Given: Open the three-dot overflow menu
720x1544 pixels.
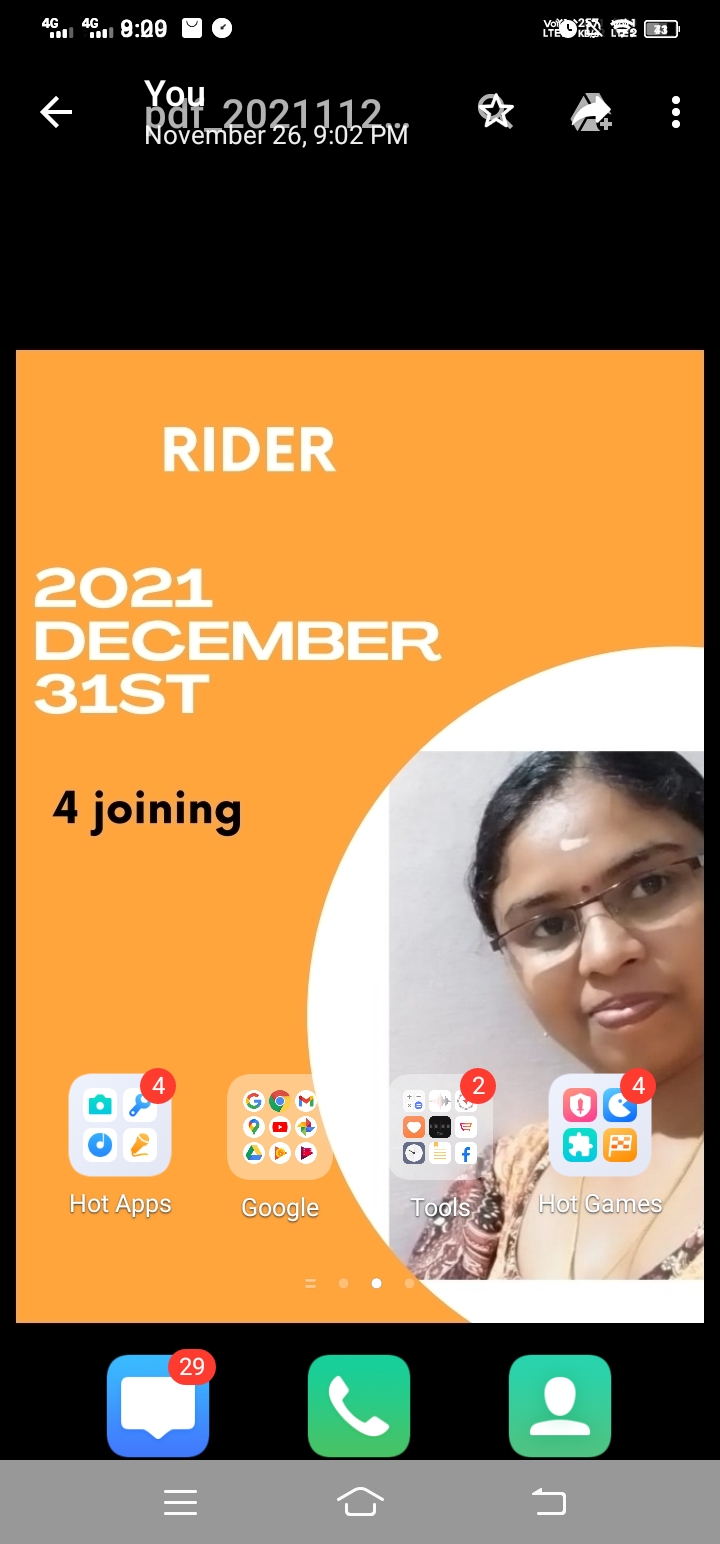Looking at the screenshot, I should click(676, 112).
